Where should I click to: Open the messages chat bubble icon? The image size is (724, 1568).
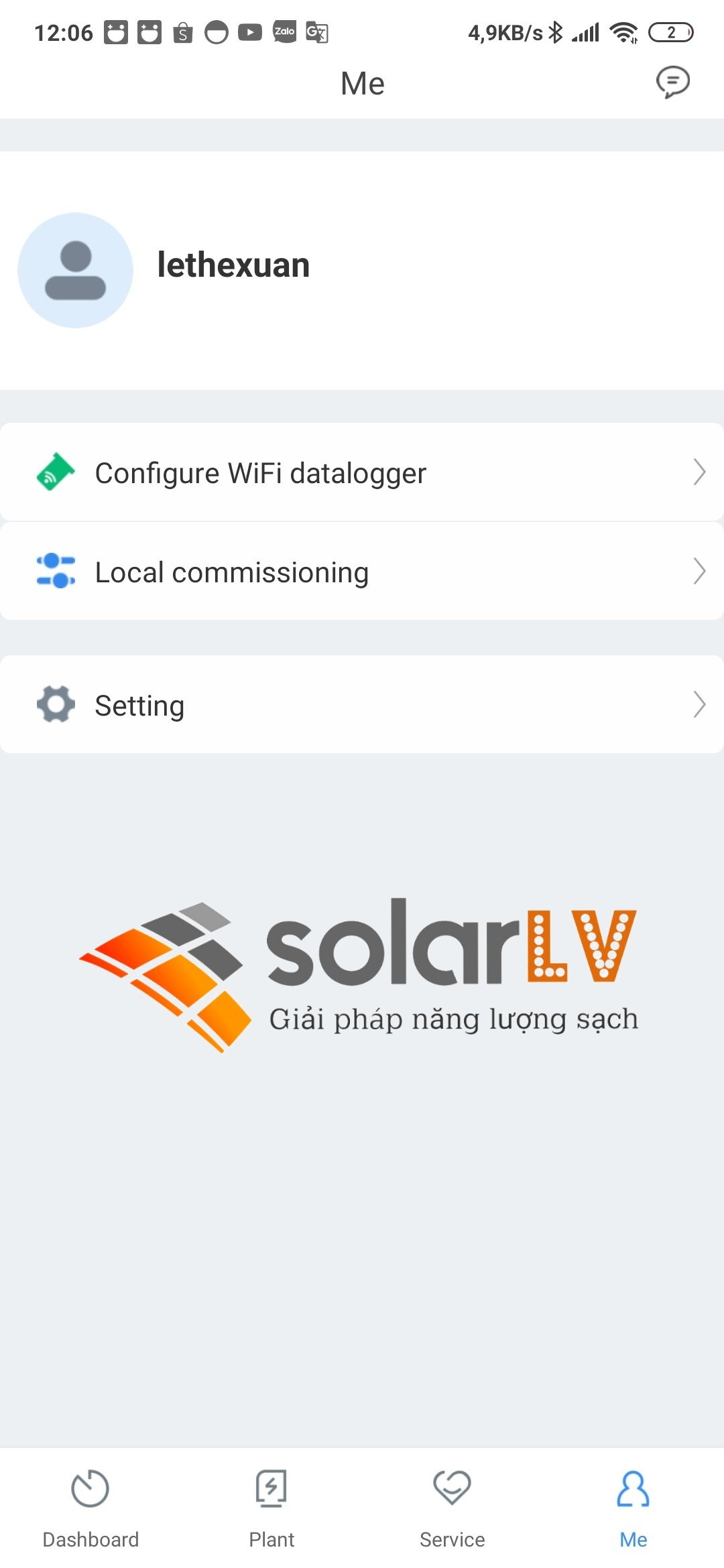[672, 82]
